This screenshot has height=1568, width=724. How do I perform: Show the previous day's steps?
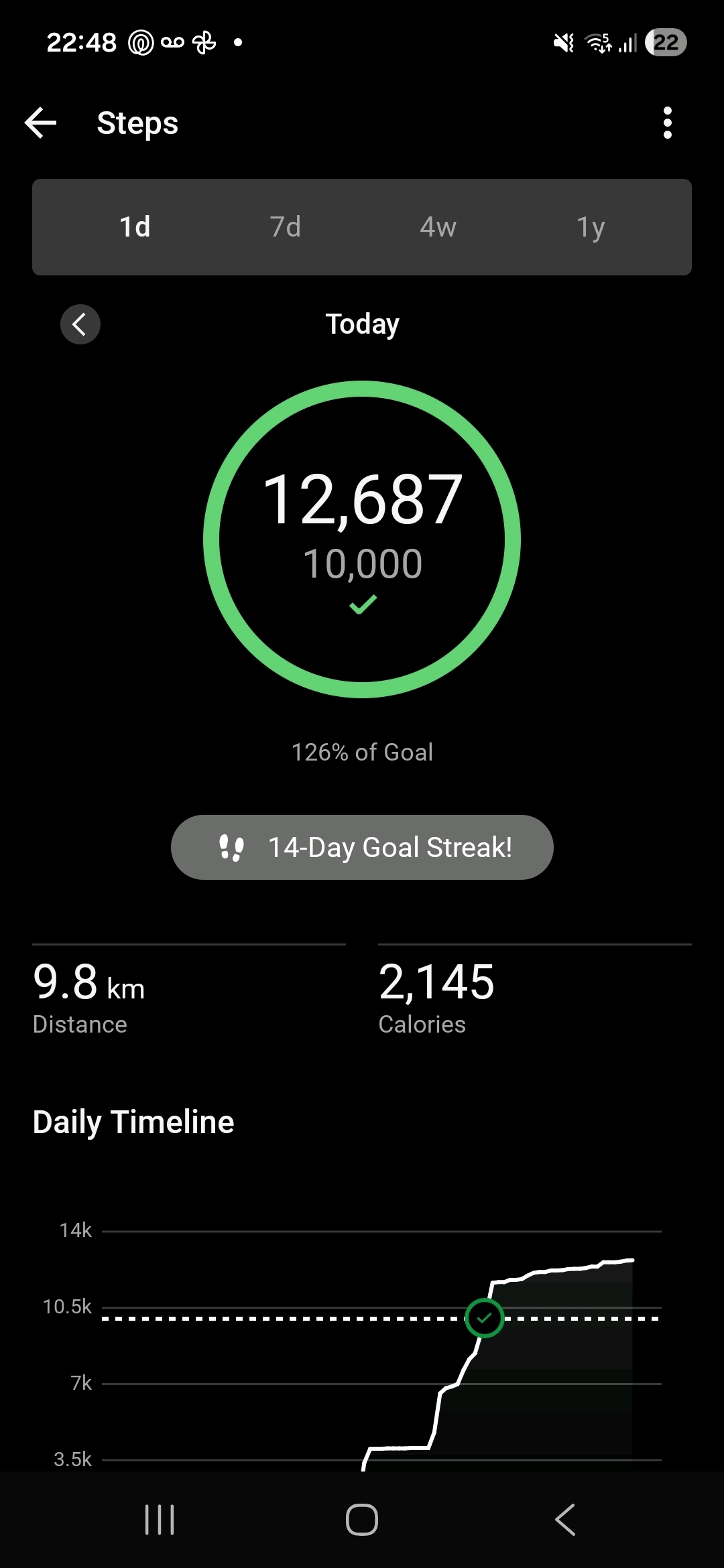coord(80,324)
